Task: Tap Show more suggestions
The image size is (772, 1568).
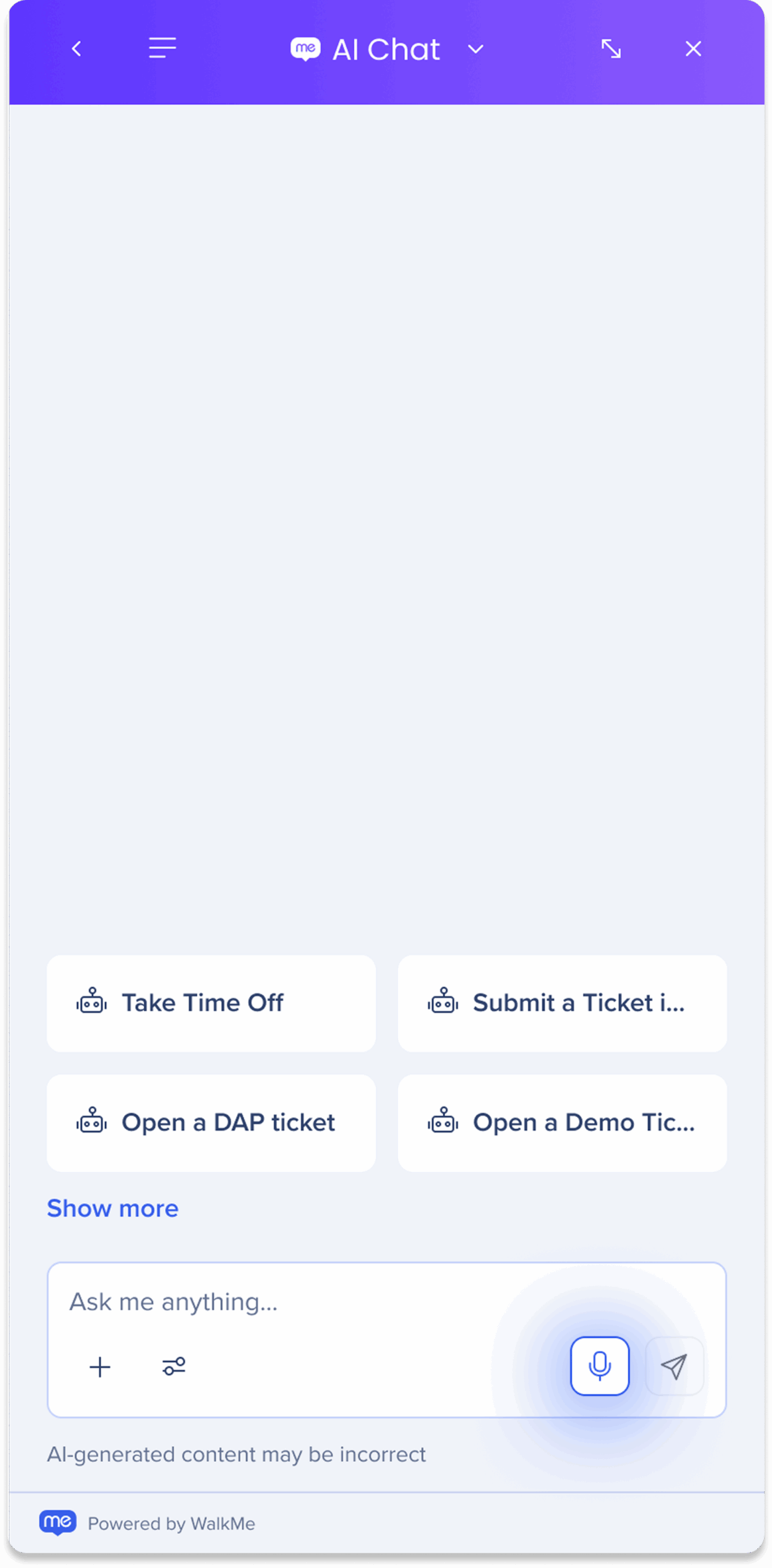Action: pos(113,1208)
